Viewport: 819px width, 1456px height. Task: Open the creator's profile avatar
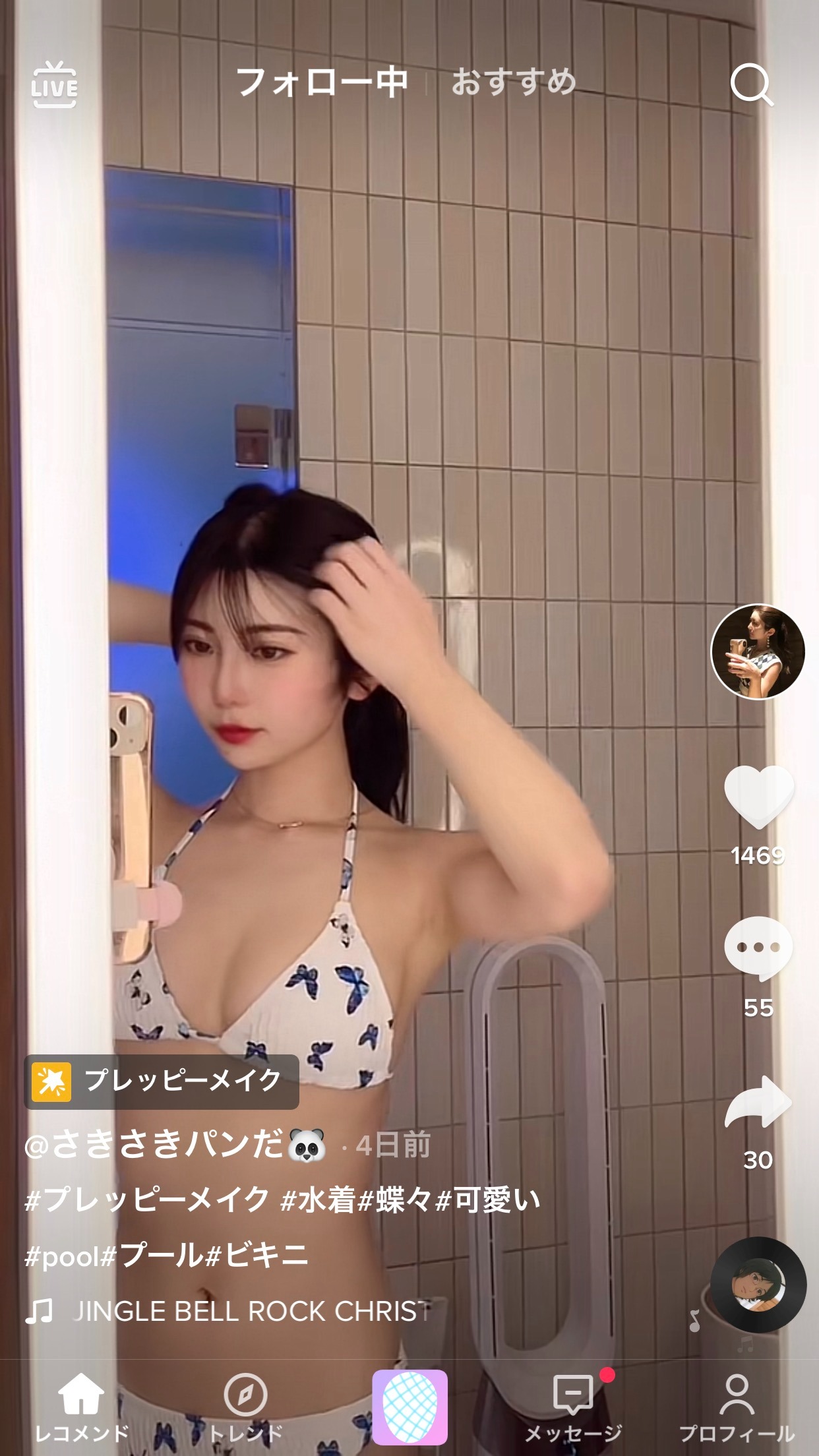tap(758, 651)
